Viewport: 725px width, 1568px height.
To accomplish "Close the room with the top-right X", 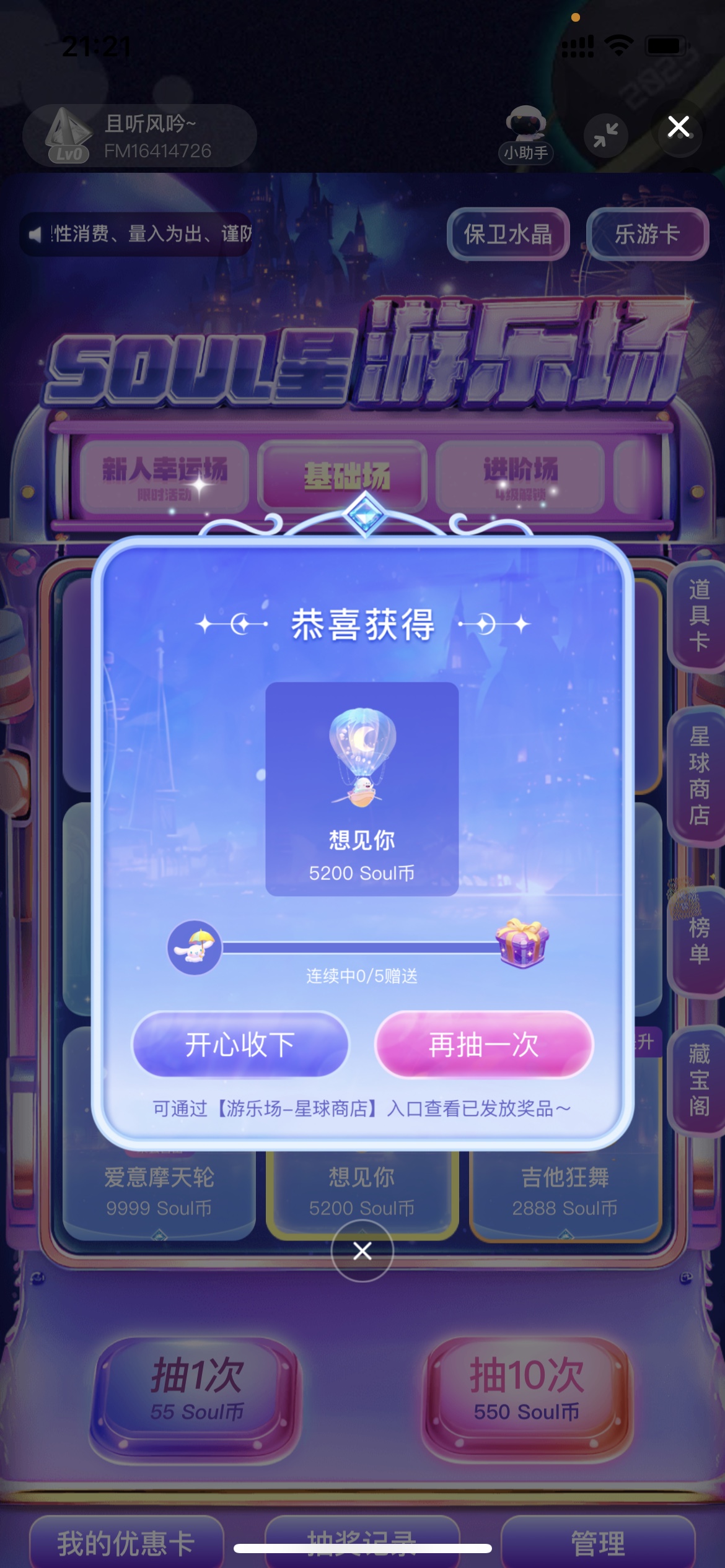I will pos(679,127).
